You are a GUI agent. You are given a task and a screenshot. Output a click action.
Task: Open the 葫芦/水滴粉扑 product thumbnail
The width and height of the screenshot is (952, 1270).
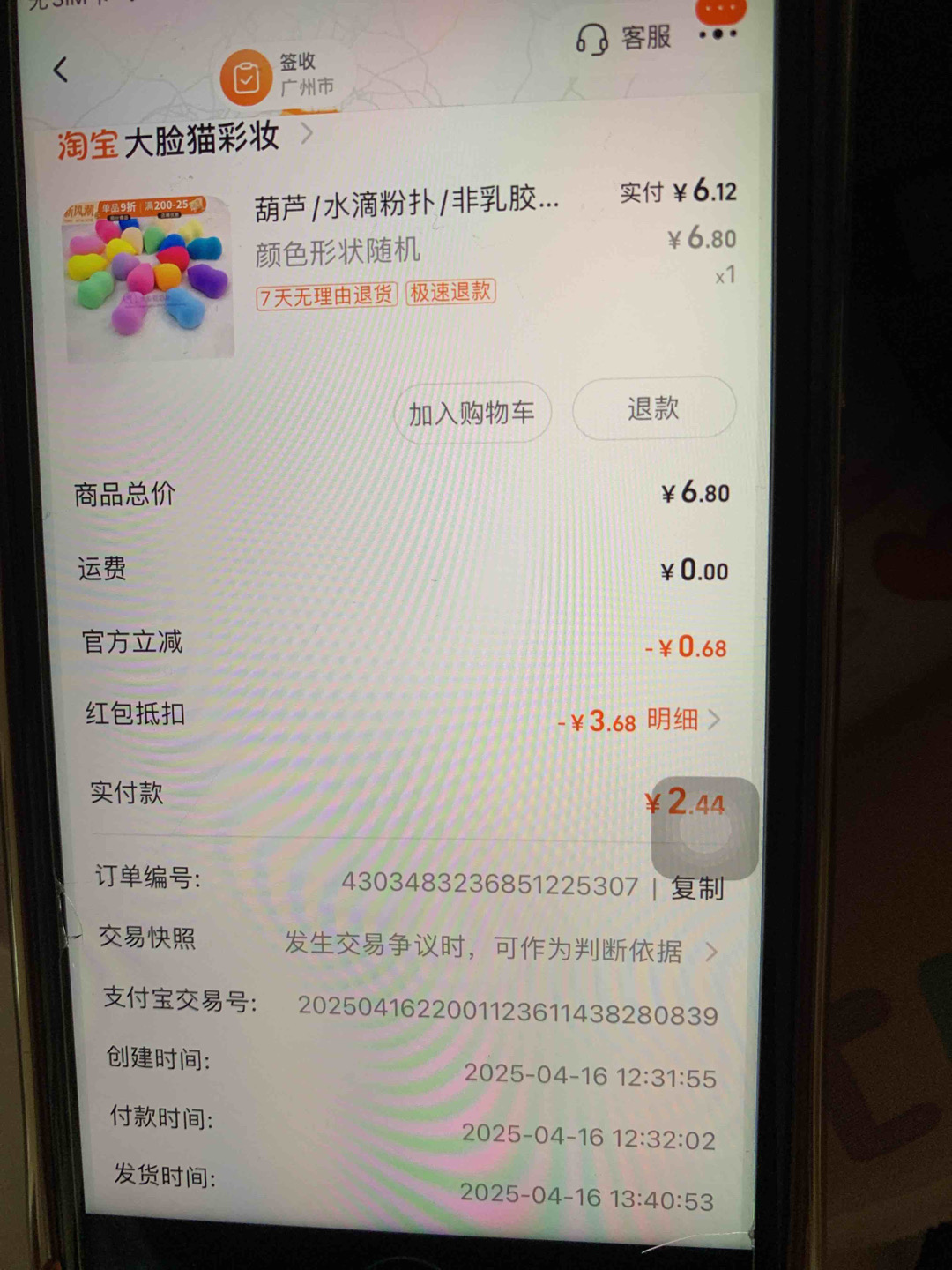click(x=147, y=277)
